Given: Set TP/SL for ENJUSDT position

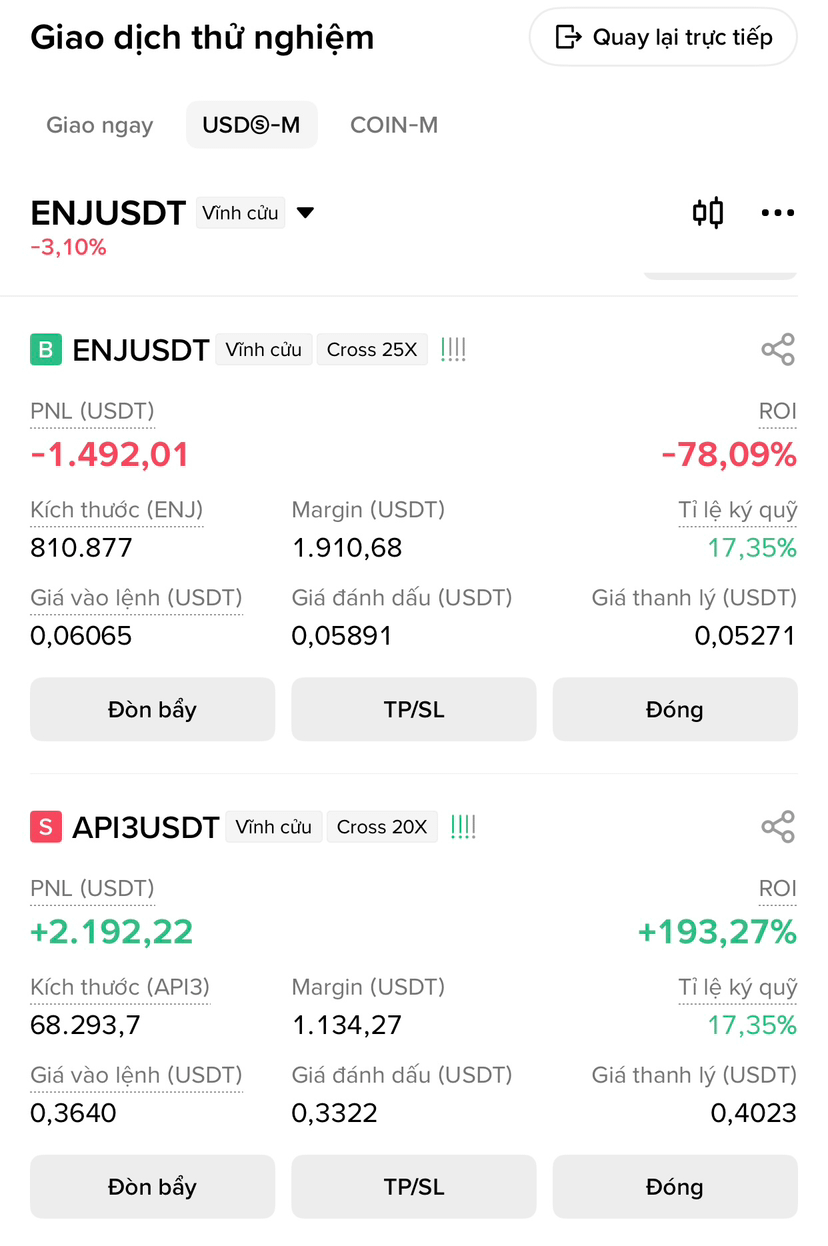Looking at the screenshot, I should click(414, 710).
